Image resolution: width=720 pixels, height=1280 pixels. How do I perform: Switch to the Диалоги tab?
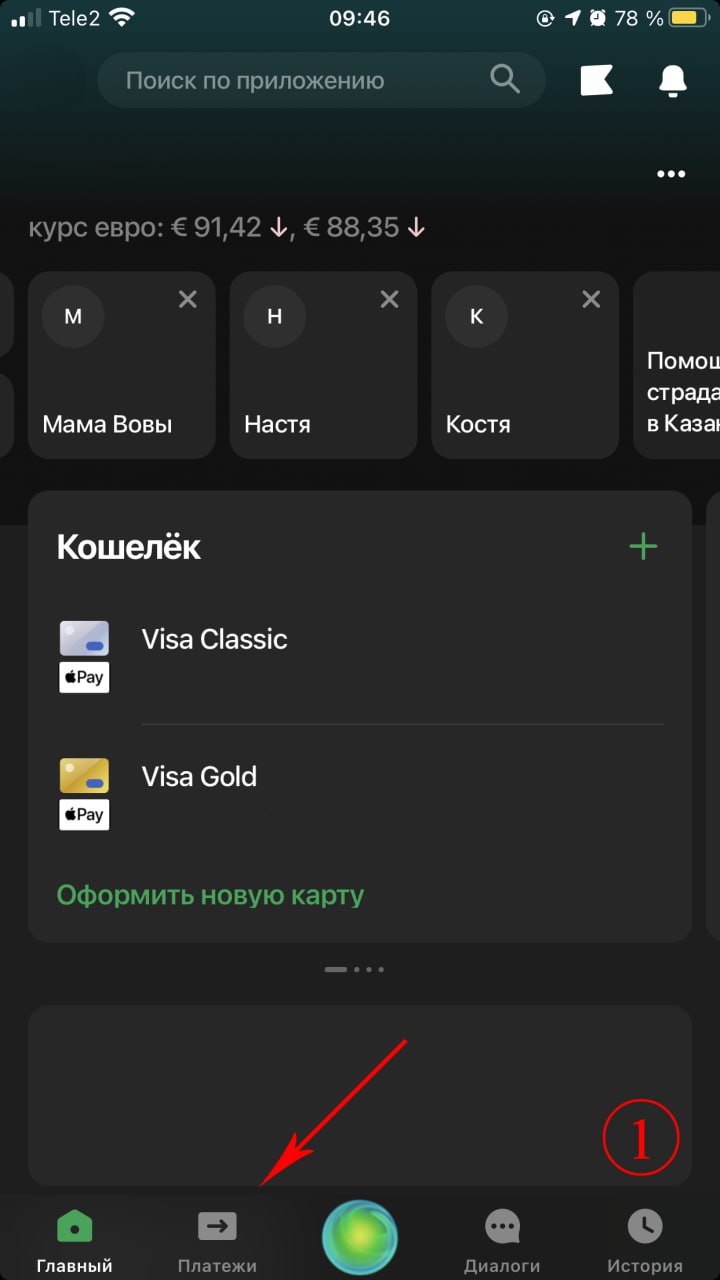pos(502,1240)
